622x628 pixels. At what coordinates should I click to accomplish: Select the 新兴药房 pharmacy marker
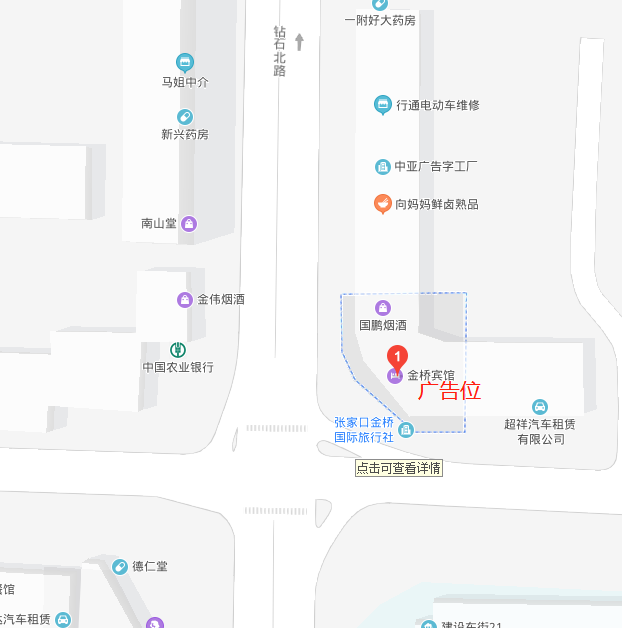185,117
